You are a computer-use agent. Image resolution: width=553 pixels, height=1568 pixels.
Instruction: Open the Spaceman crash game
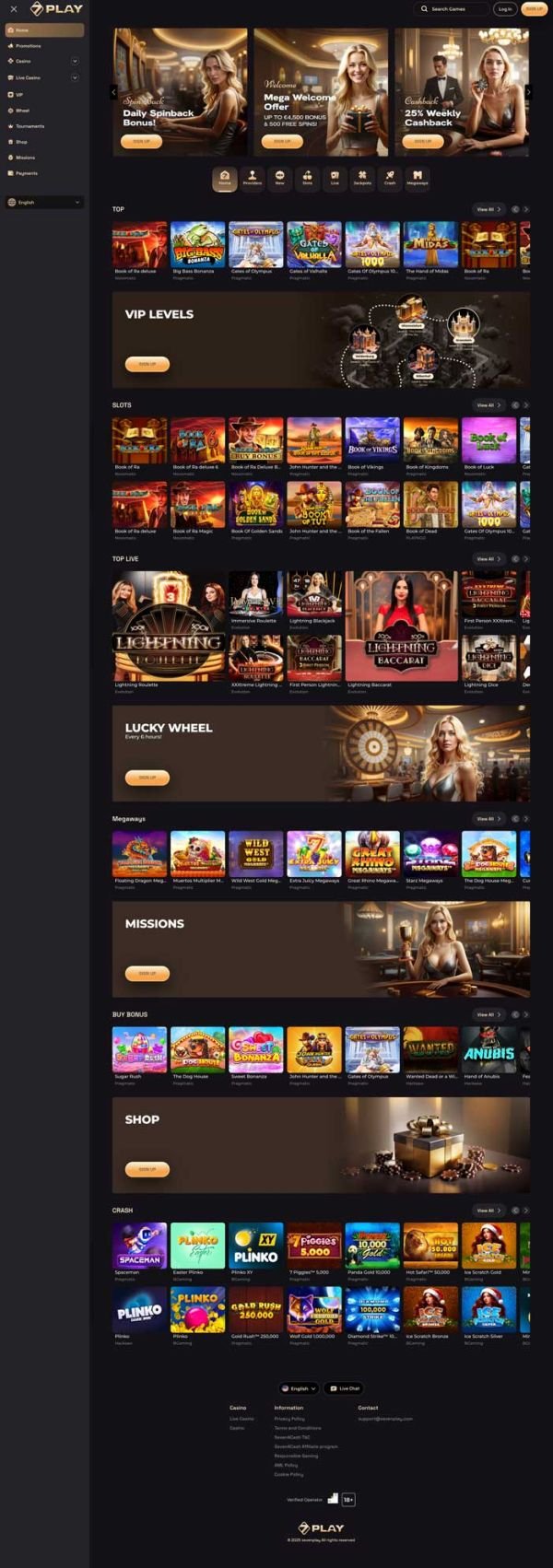coord(140,1246)
